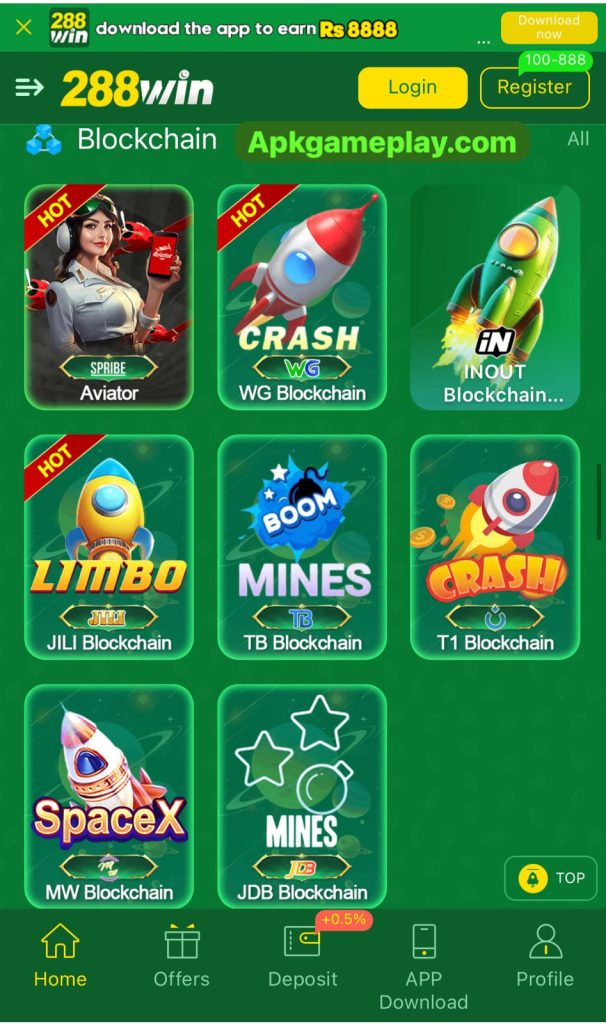
Task: Open the INOUT Blockchain game tile
Action: point(495,297)
